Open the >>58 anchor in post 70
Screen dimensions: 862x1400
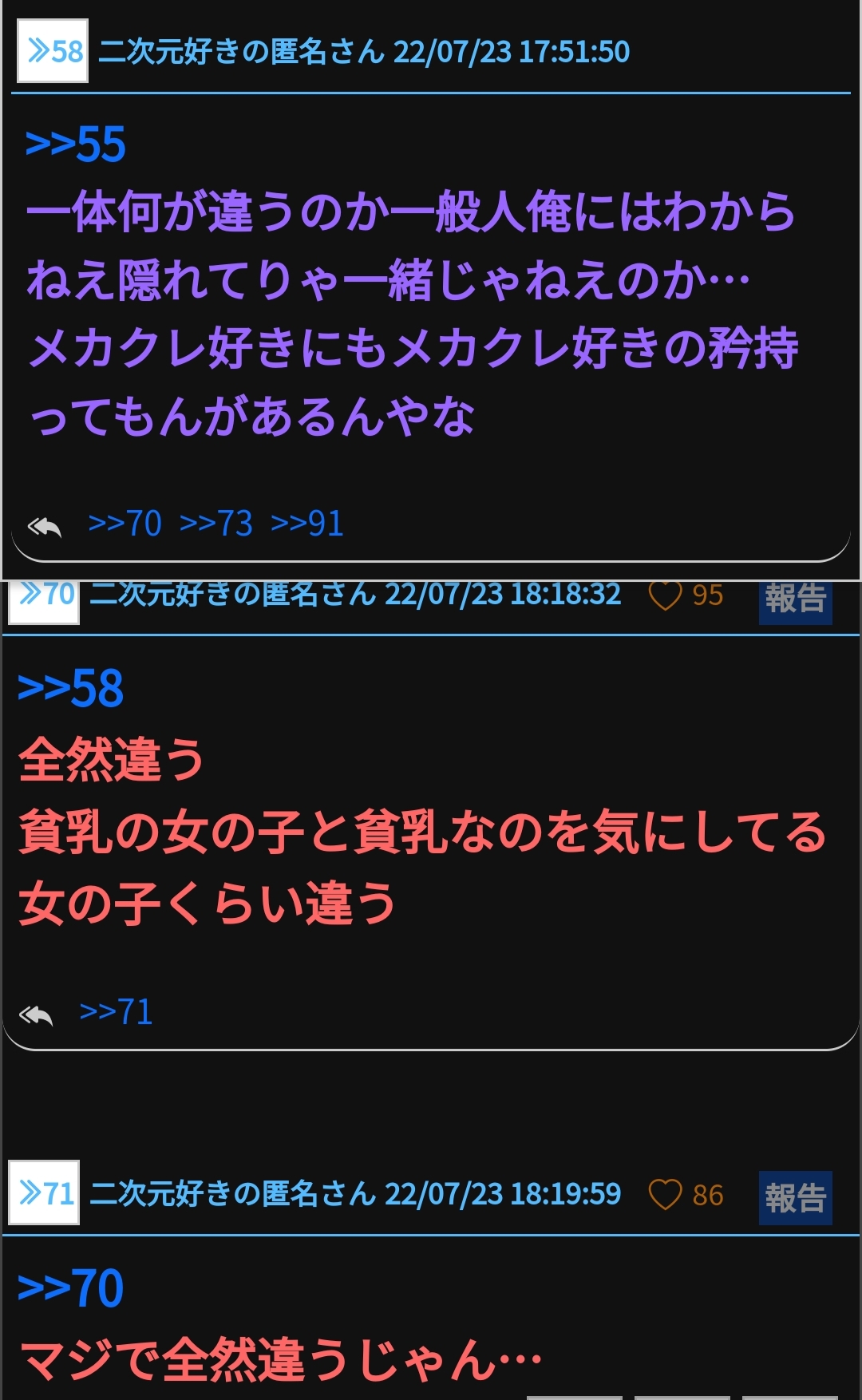71,689
